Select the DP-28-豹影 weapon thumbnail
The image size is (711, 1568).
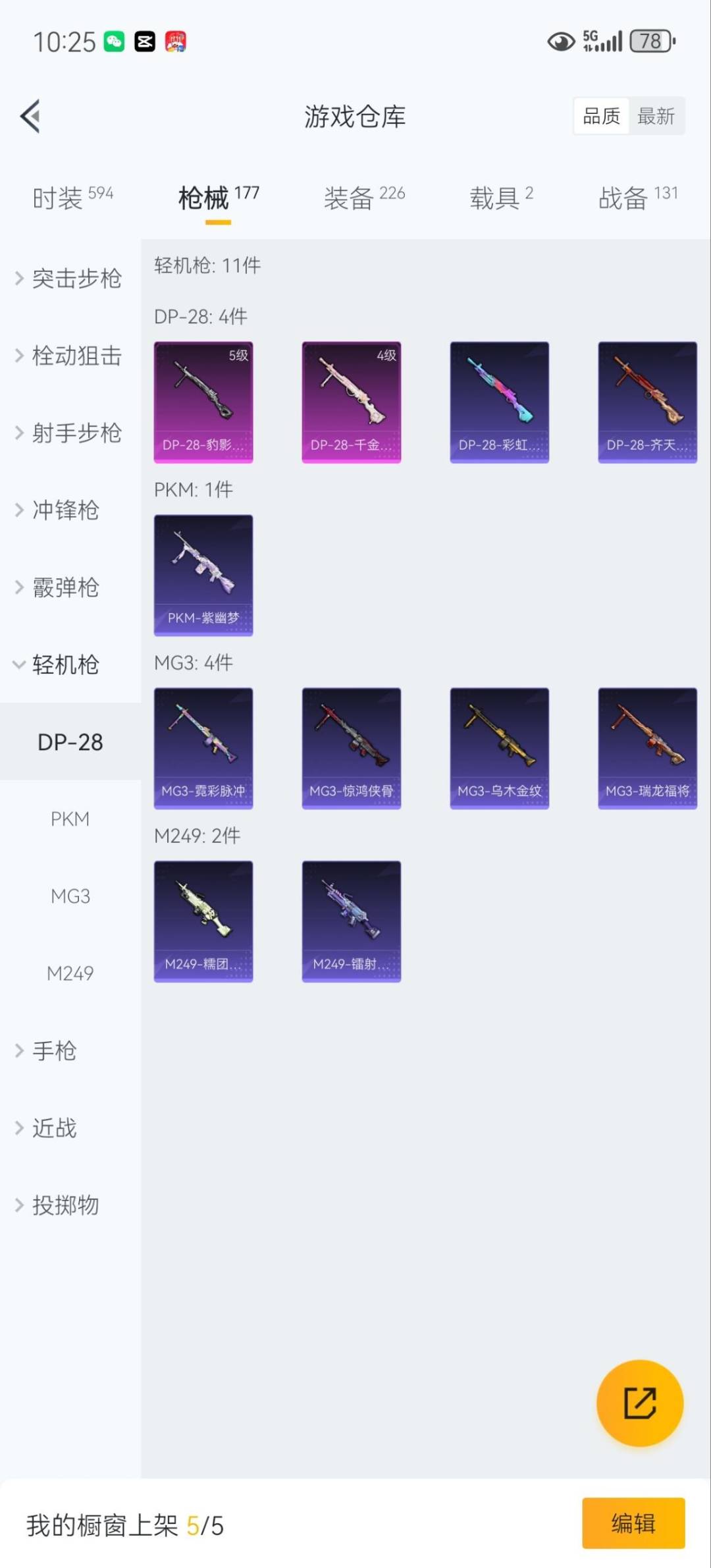click(203, 400)
